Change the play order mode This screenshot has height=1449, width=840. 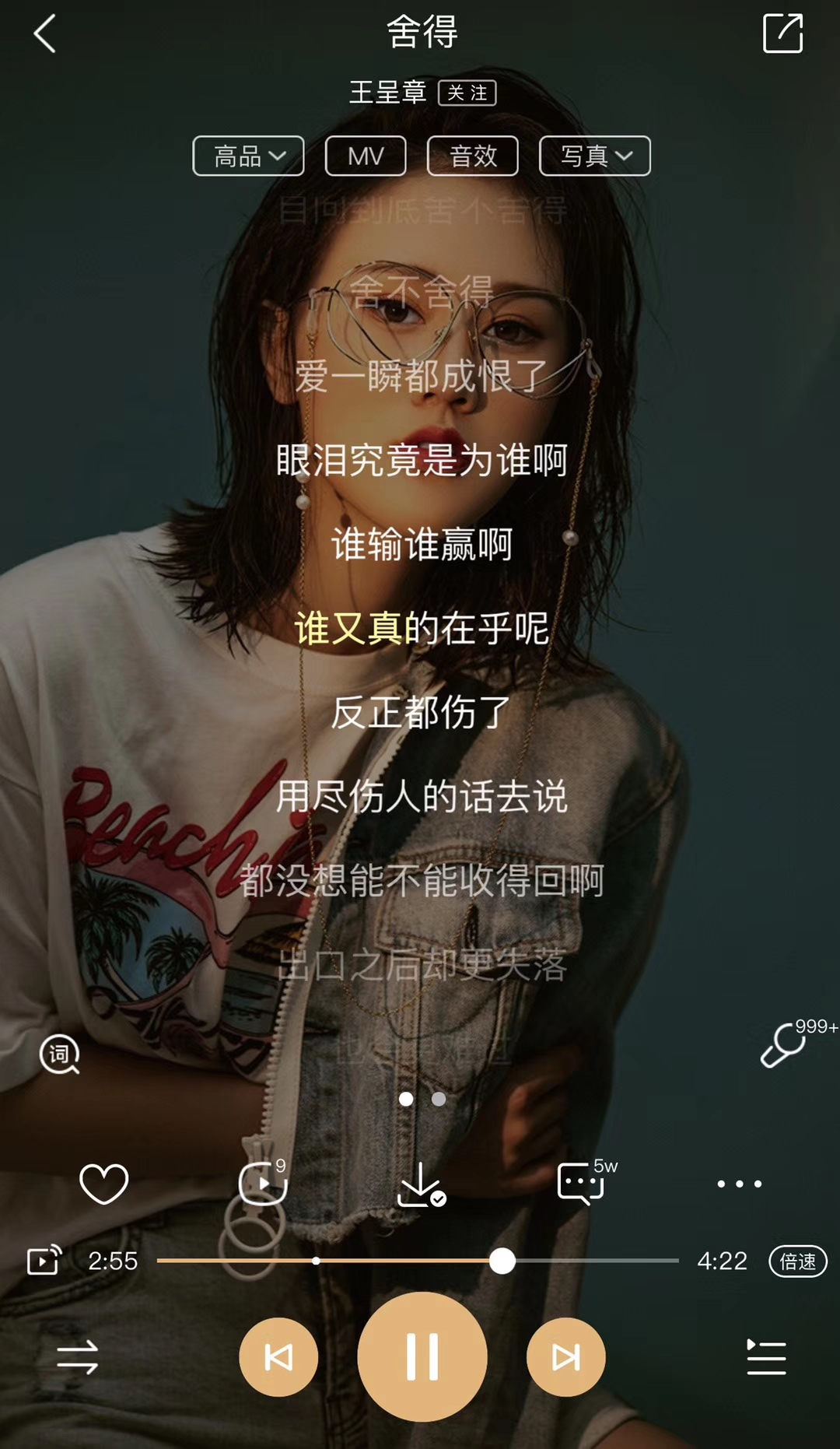coord(78,1357)
